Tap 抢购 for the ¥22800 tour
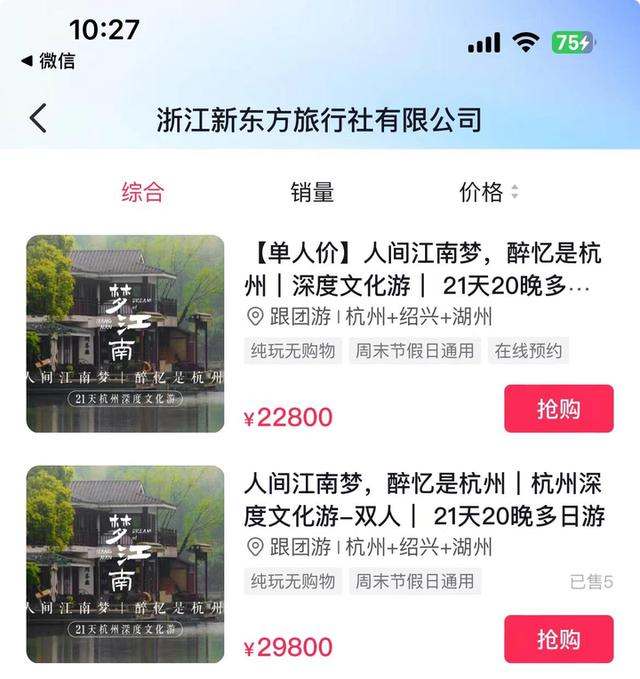Image resolution: width=640 pixels, height=679 pixels. click(558, 409)
